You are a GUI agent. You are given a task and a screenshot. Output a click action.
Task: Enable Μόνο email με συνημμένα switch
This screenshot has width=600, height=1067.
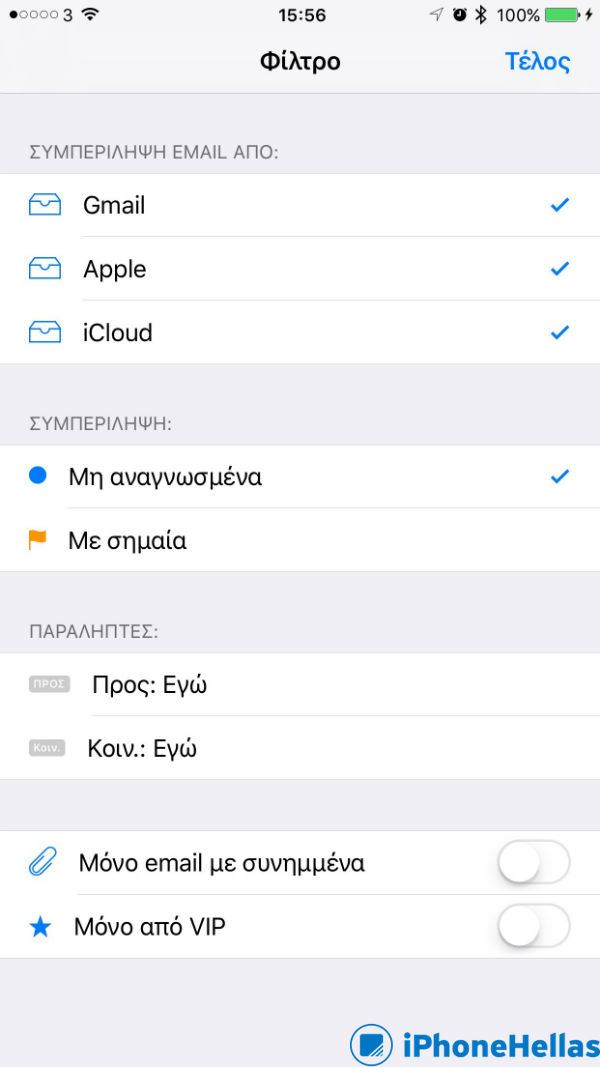[533, 863]
